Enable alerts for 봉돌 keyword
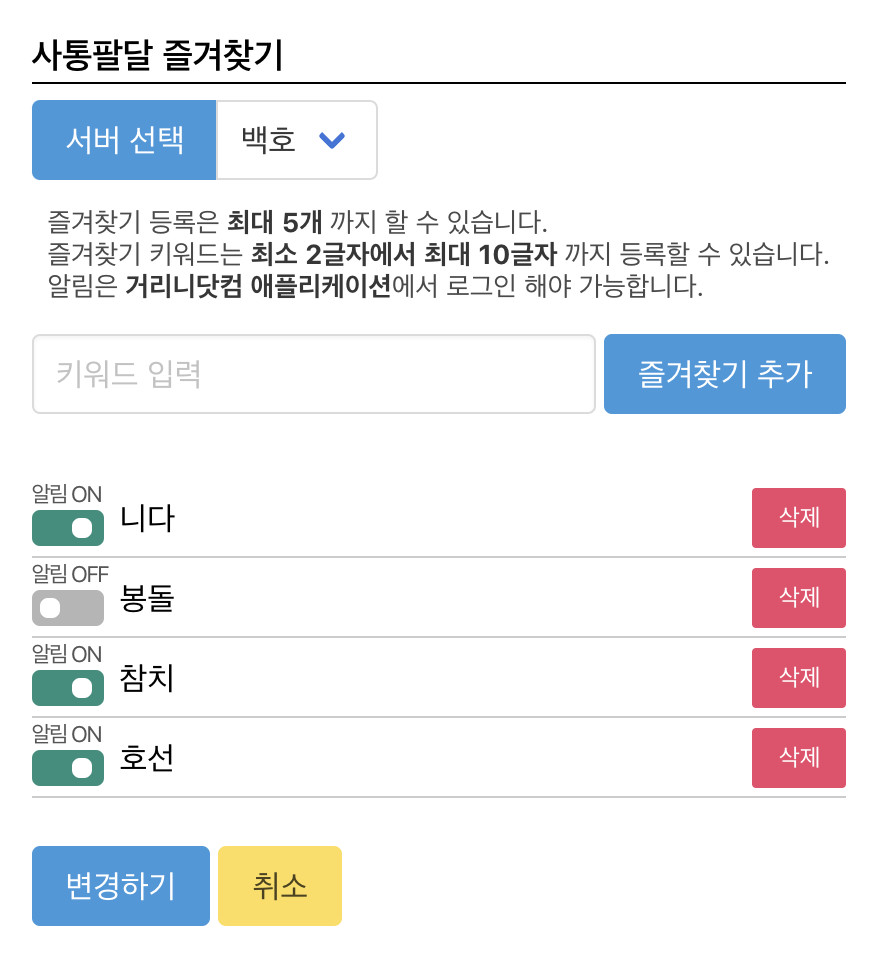The height and width of the screenshot is (956, 874). click(x=67, y=607)
